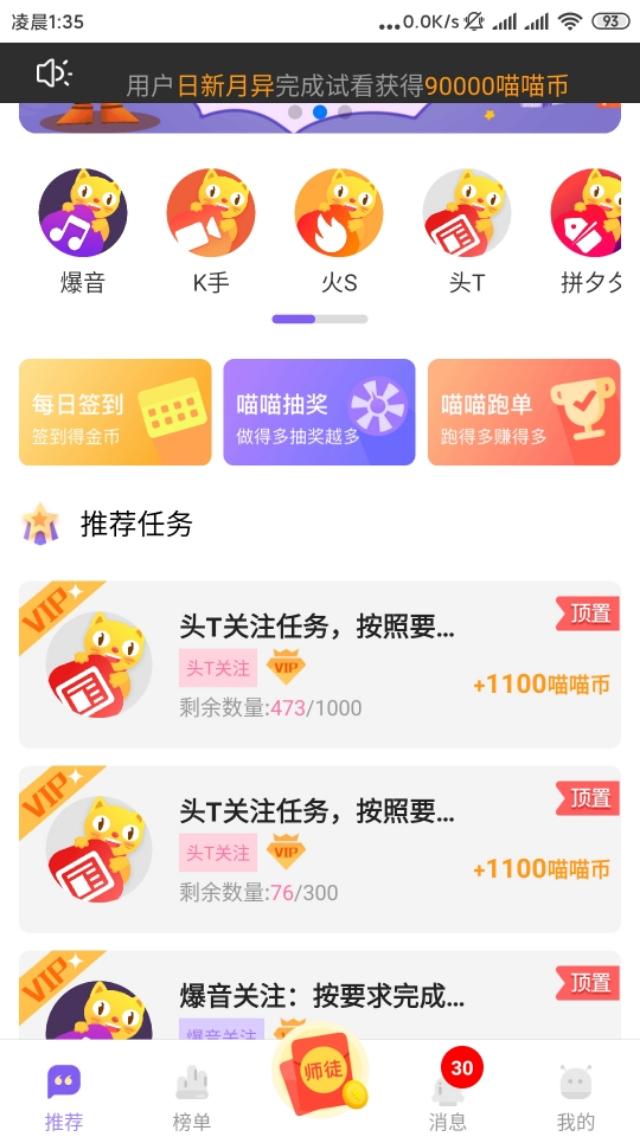
Task: Tap the speaker announcement icon
Action: click(52, 73)
